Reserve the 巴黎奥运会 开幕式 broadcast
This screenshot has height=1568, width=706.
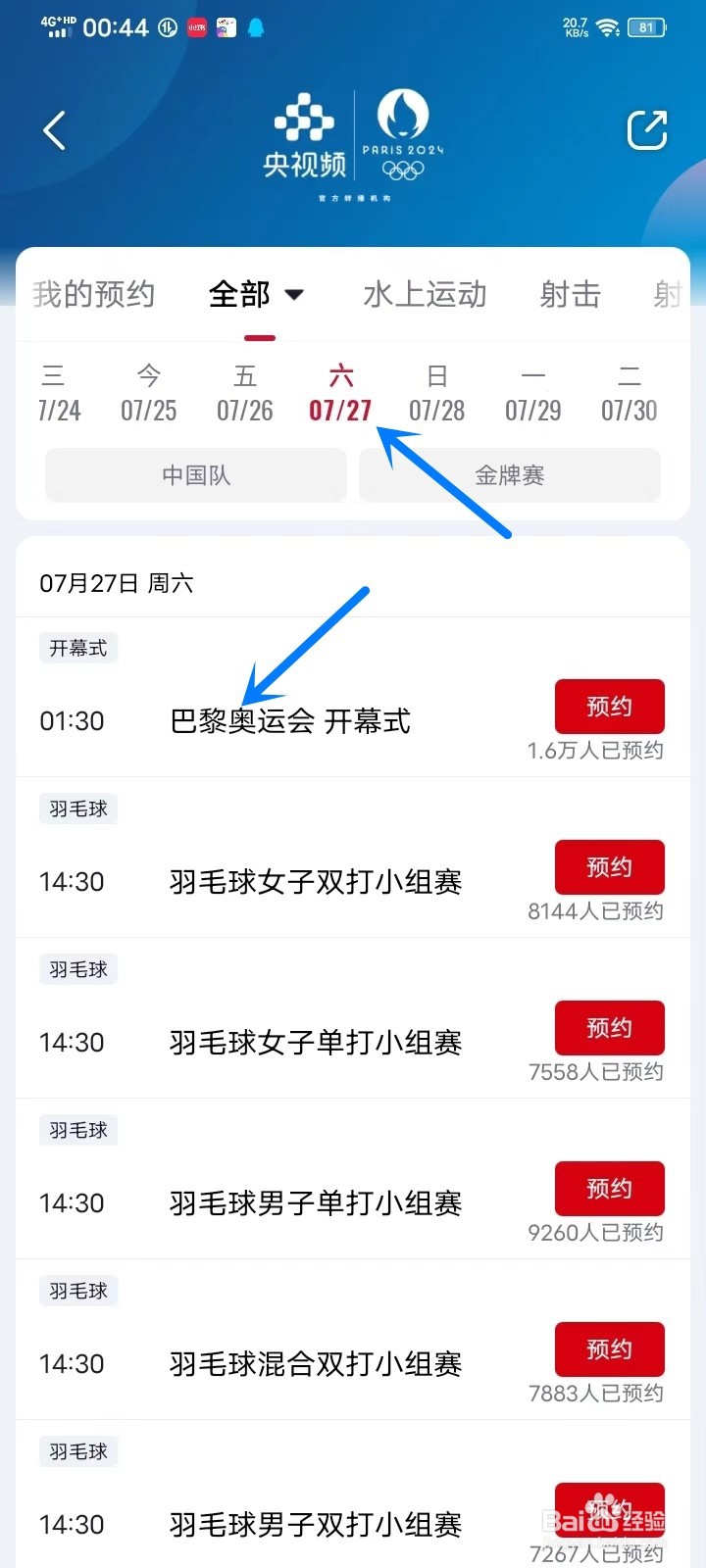pyautogui.click(x=610, y=707)
